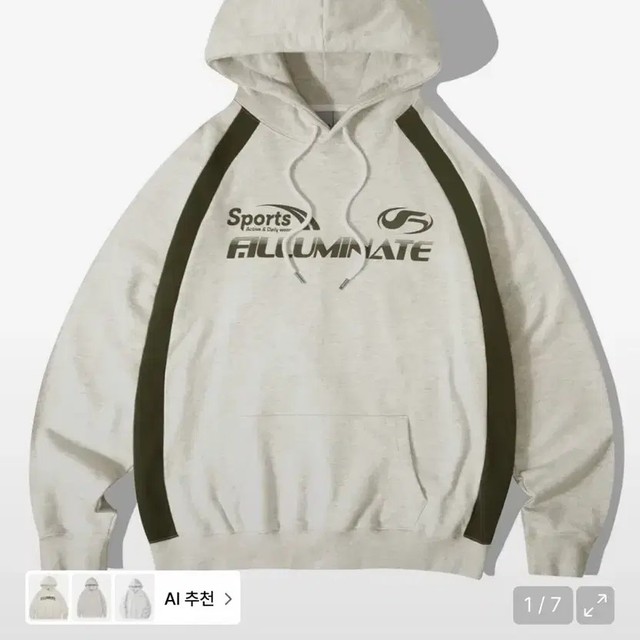
Task: Expand the product image to fullscreen
Action: [597, 604]
